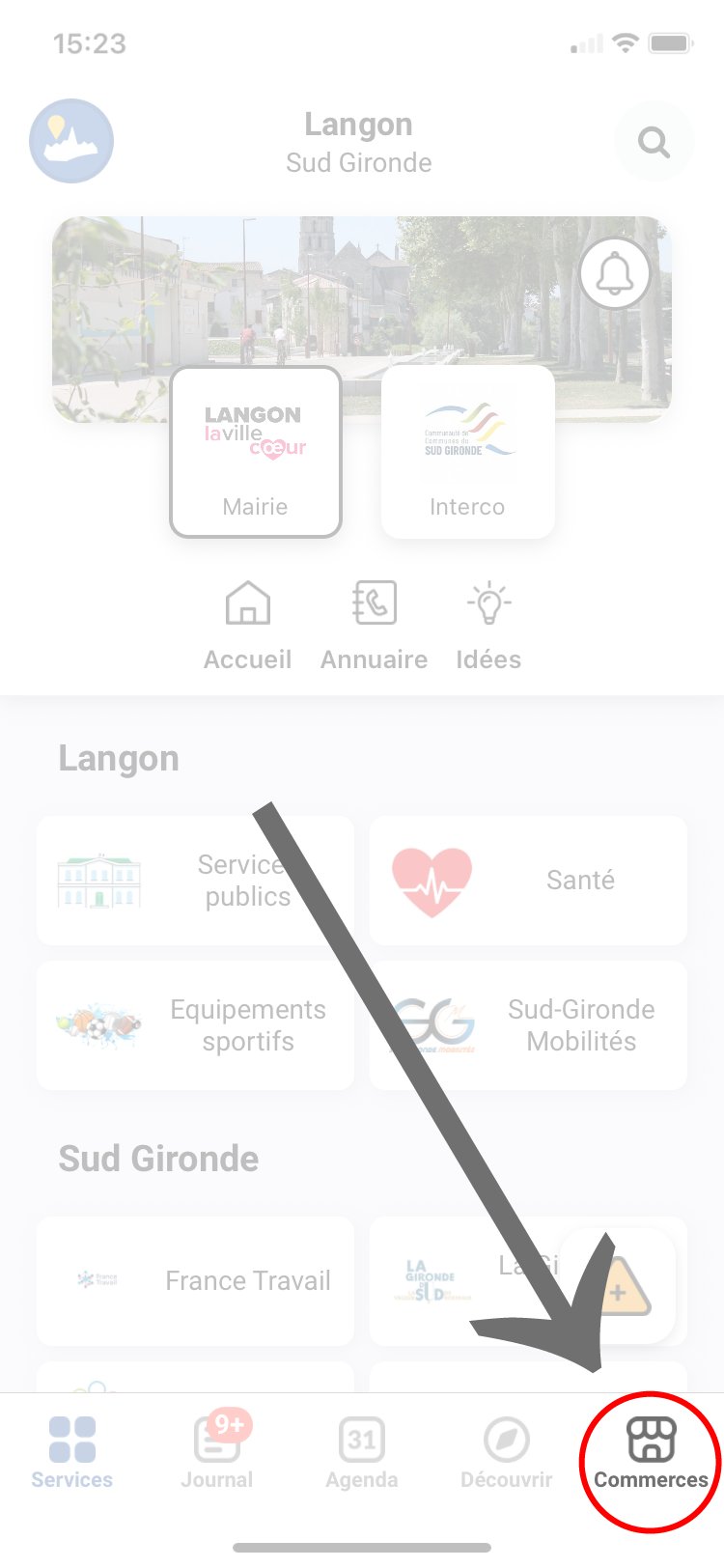
Task: Open the Idées section
Action: point(488,626)
